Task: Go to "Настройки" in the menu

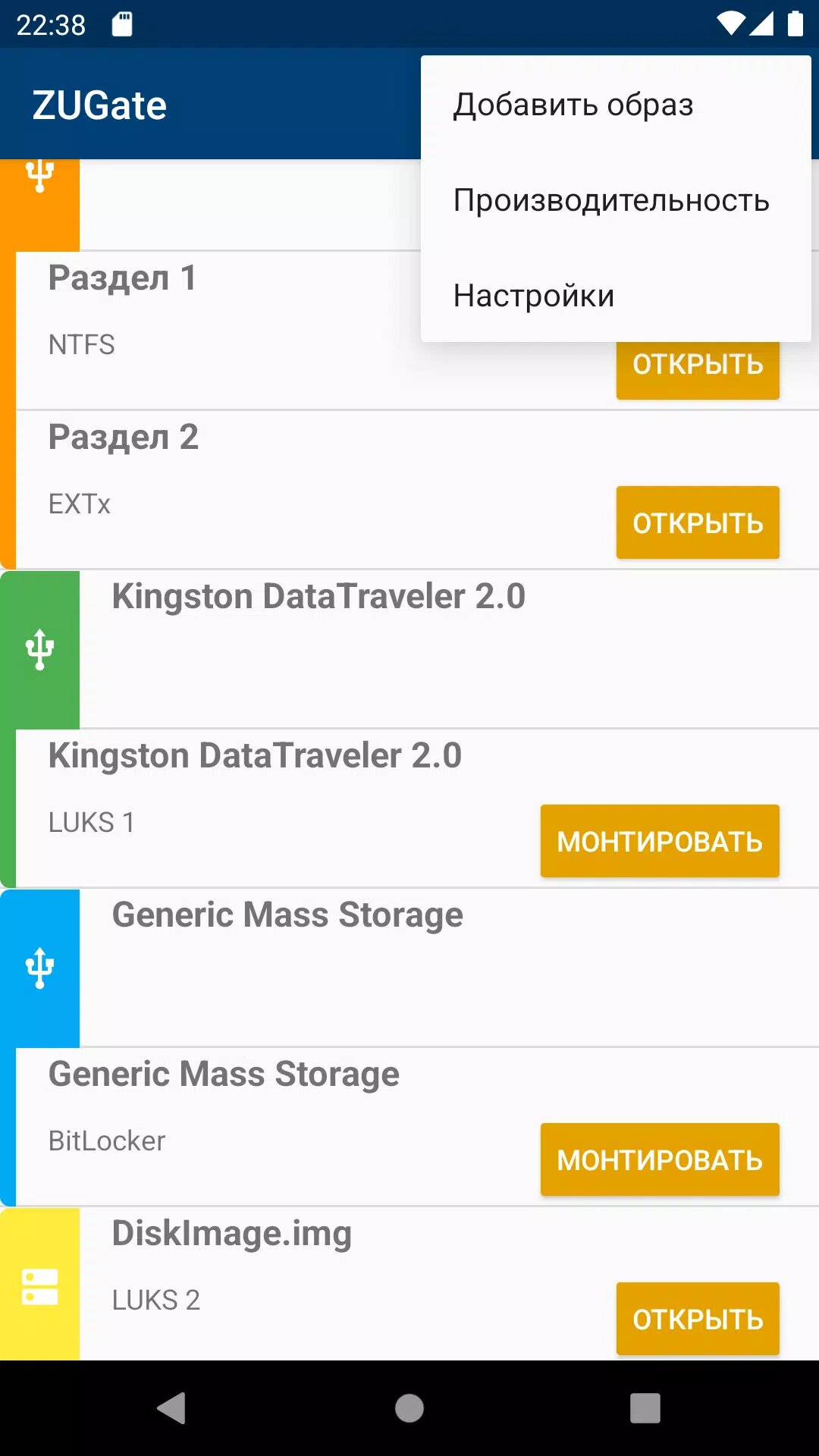Action: [x=616, y=296]
